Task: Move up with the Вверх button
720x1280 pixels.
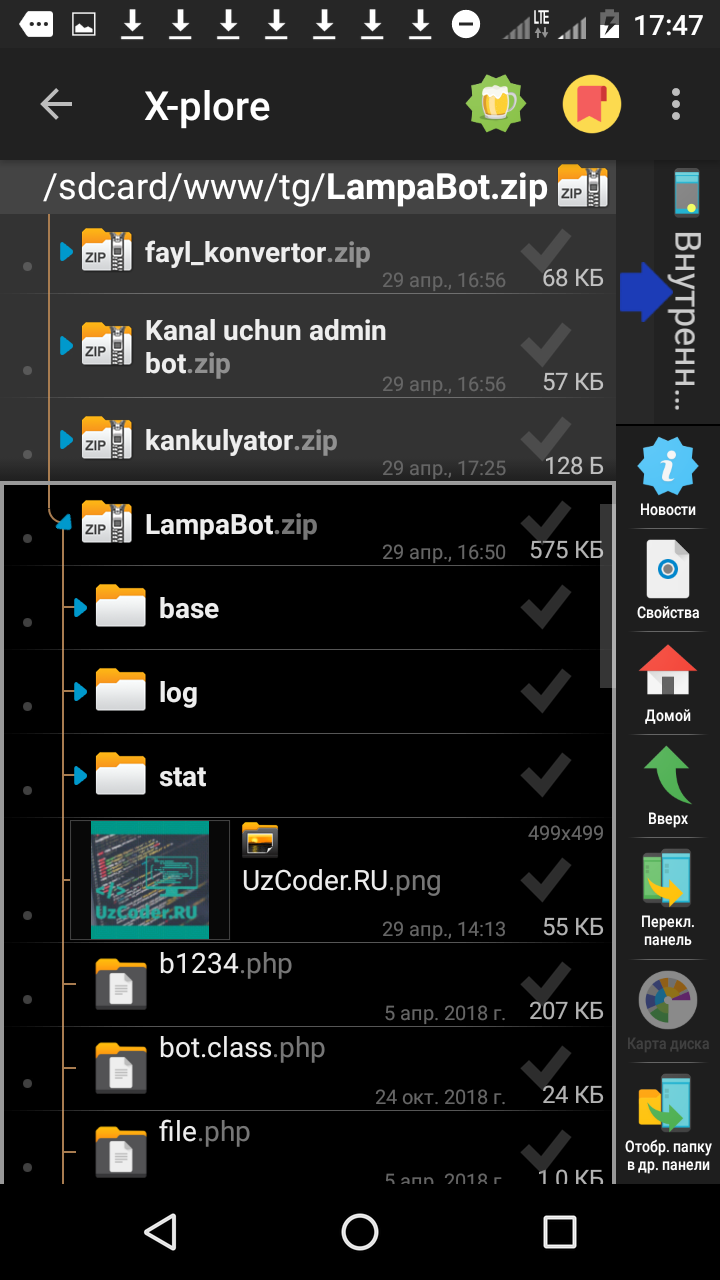Action: coord(667,788)
